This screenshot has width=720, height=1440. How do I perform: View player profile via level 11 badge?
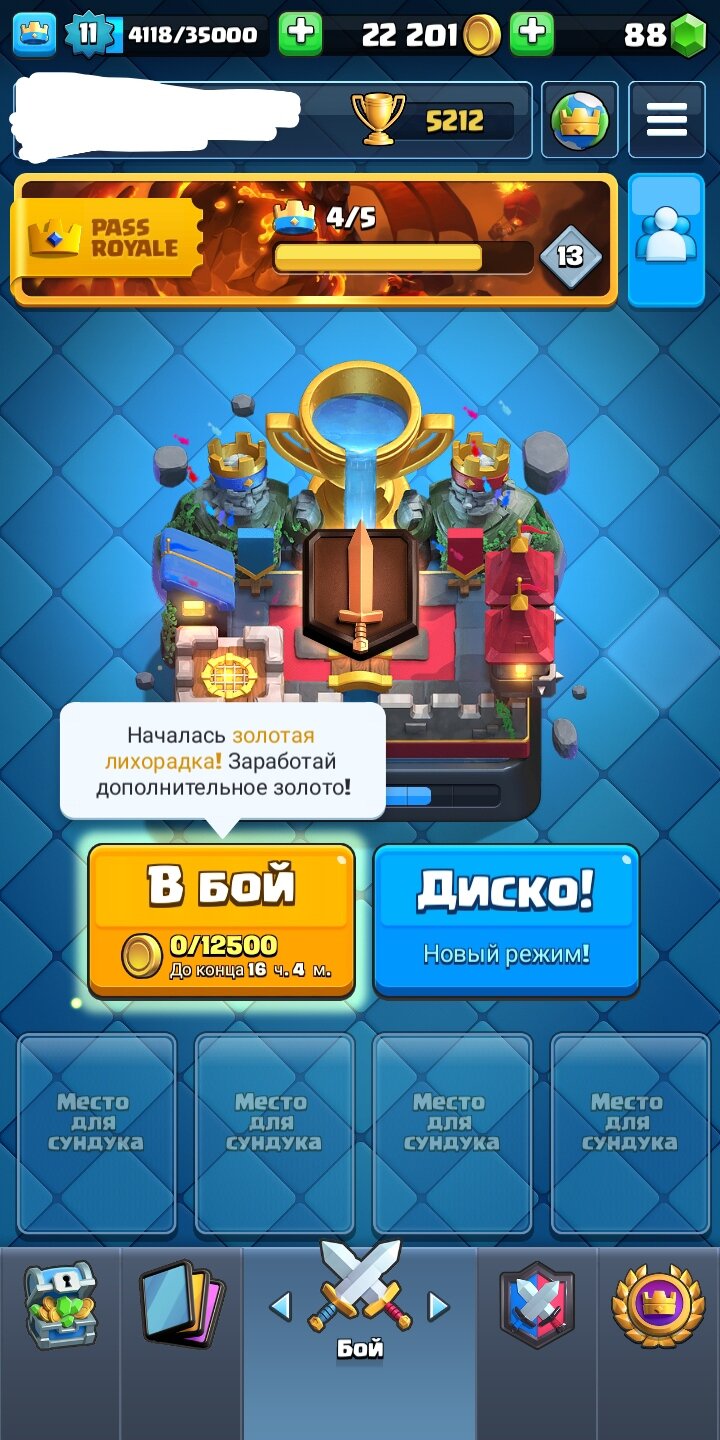(90, 35)
